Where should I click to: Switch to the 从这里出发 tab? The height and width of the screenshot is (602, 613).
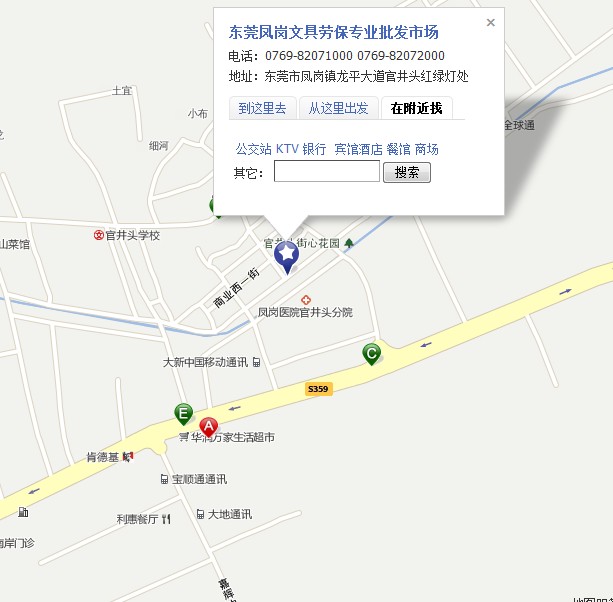(x=338, y=109)
